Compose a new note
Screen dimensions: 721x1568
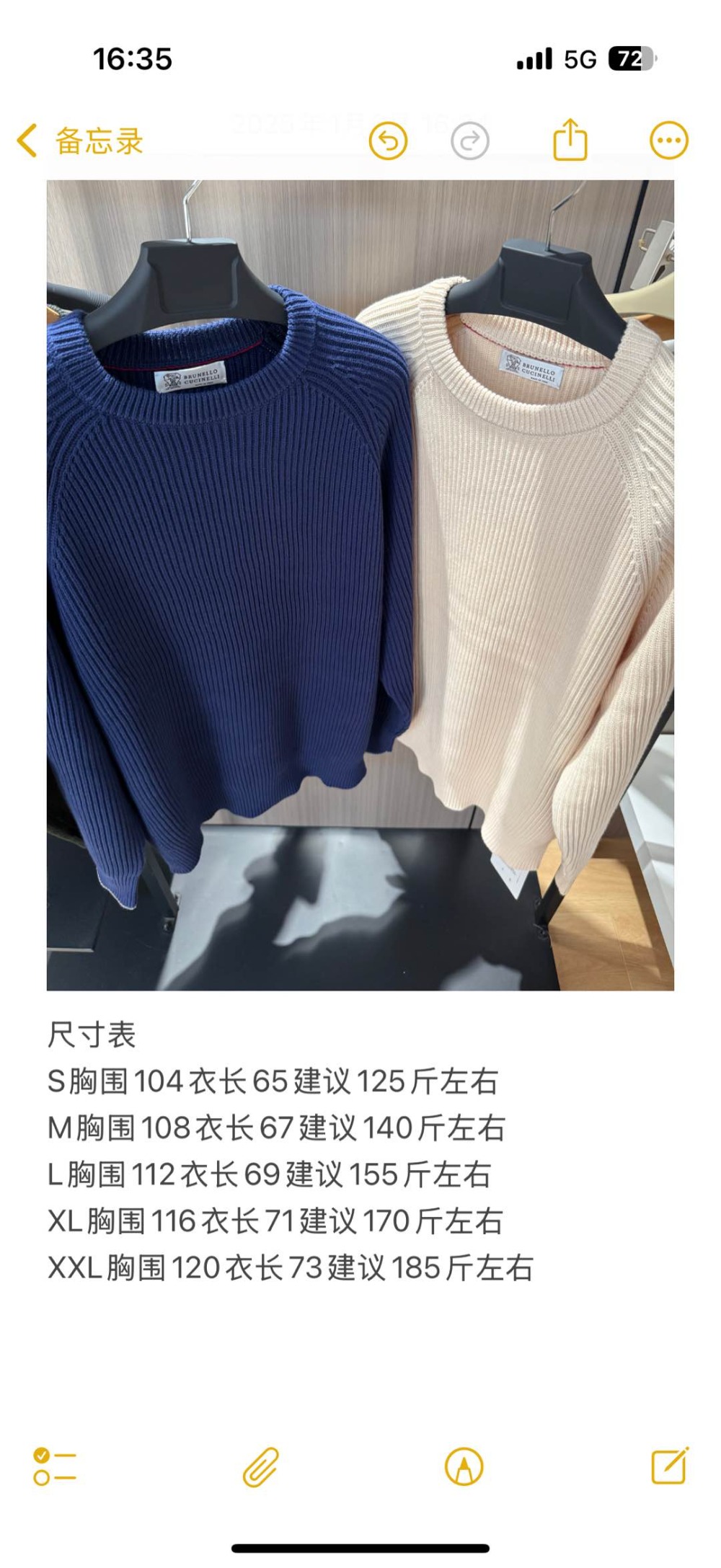click(x=670, y=1466)
